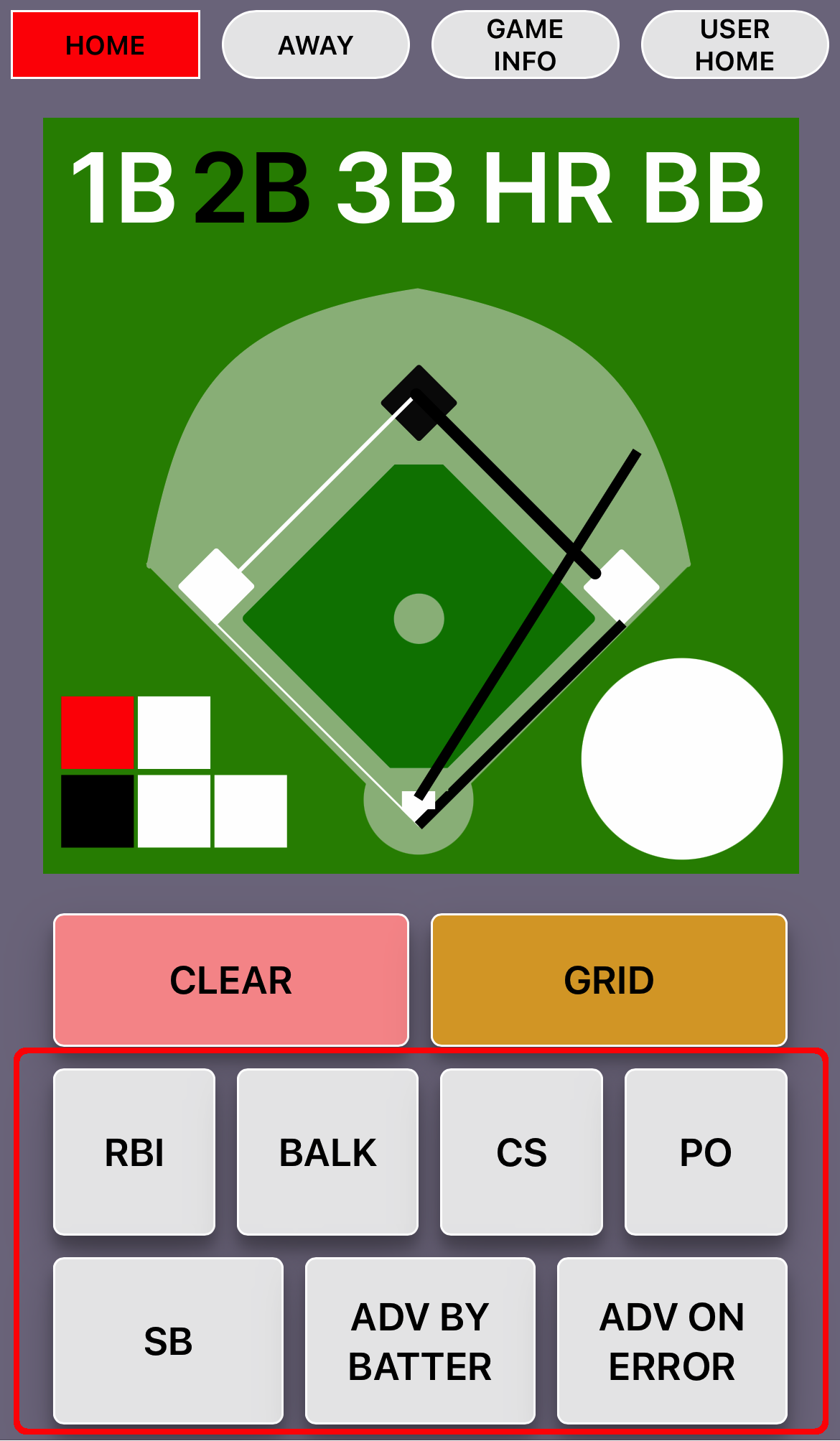Credit an RBI

click(x=134, y=1152)
